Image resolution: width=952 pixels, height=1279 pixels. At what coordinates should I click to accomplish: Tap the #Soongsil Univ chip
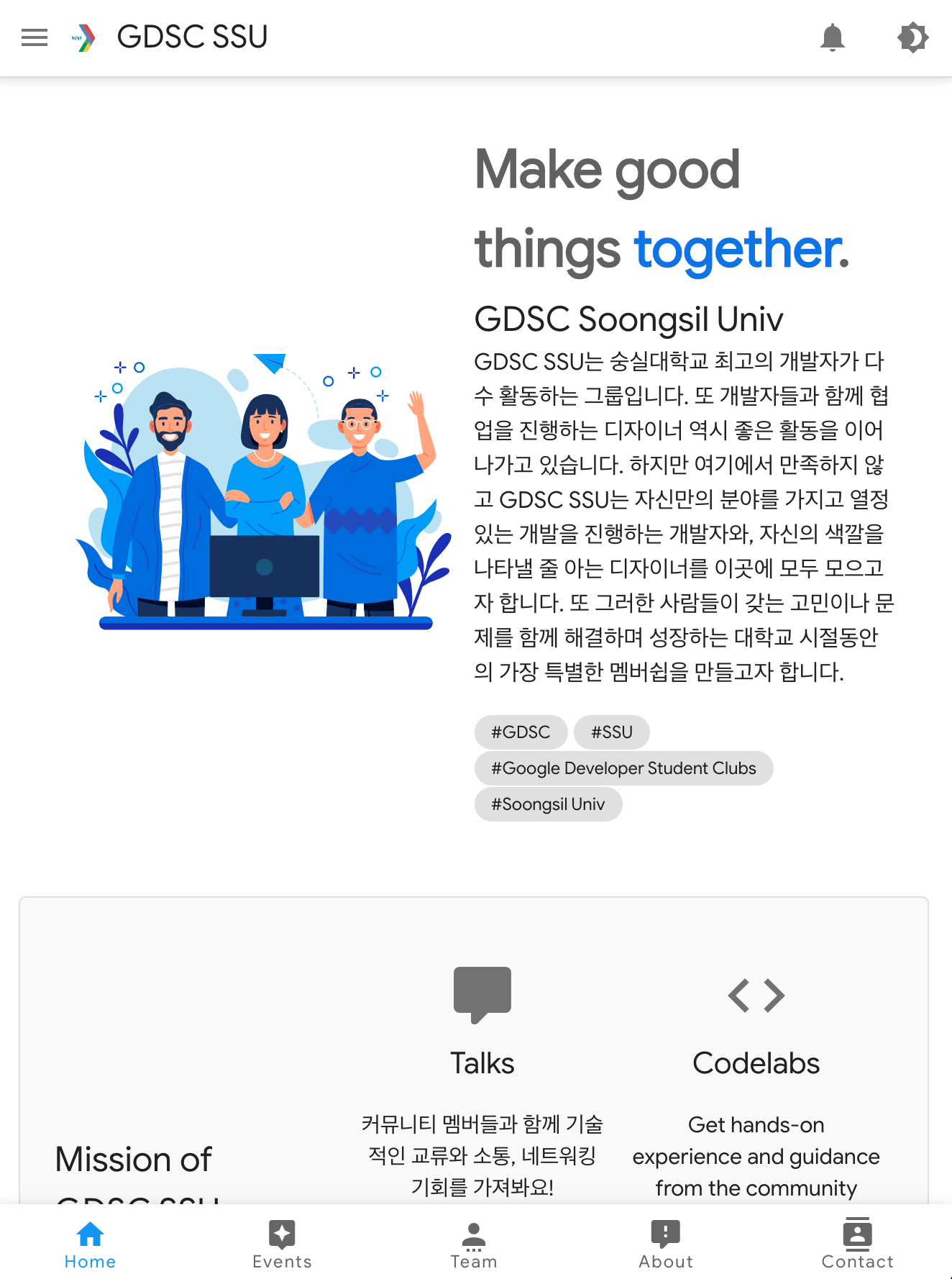tap(548, 804)
